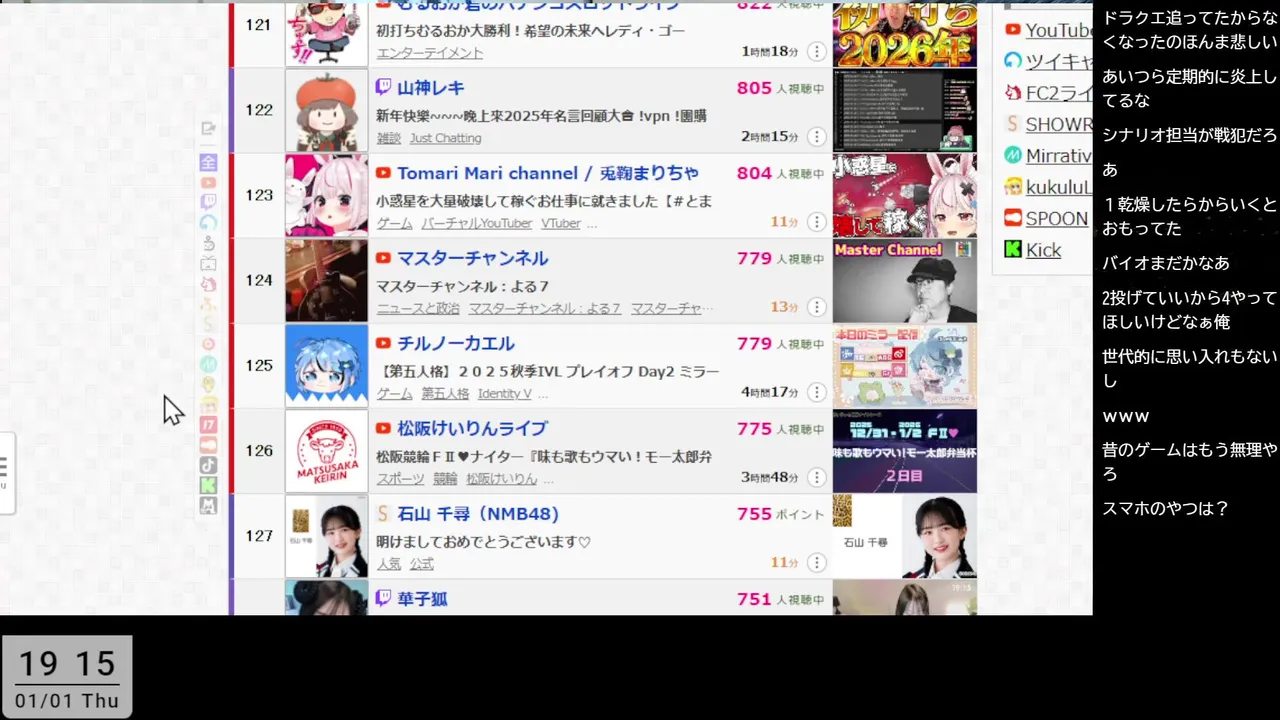Open the Kick platform link
The height and width of the screenshot is (720, 1280).
[1042, 250]
